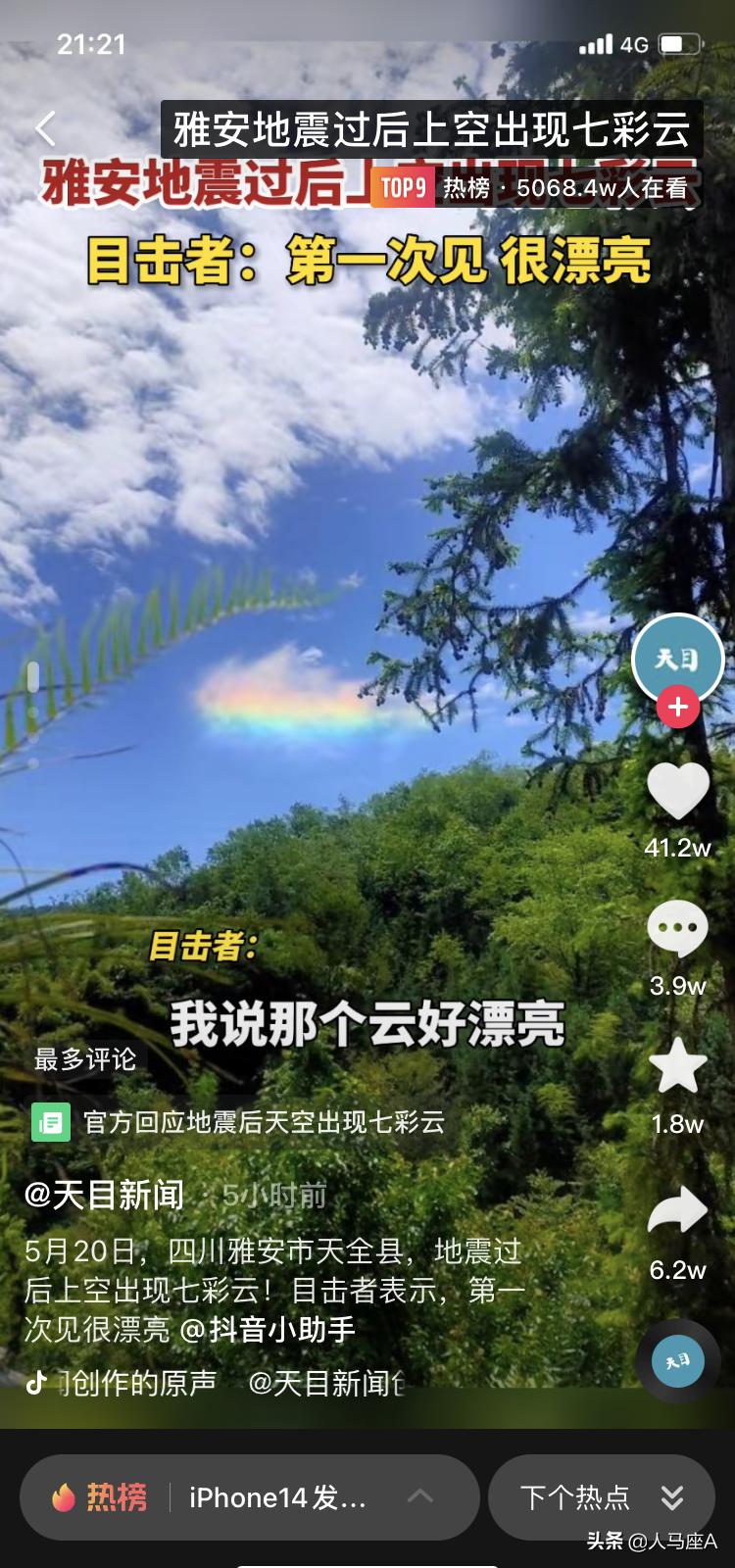Screen dimensions: 735x1568
Task: Go back with the top-left arrow
Action: pyautogui.click(x=45, y=129)
